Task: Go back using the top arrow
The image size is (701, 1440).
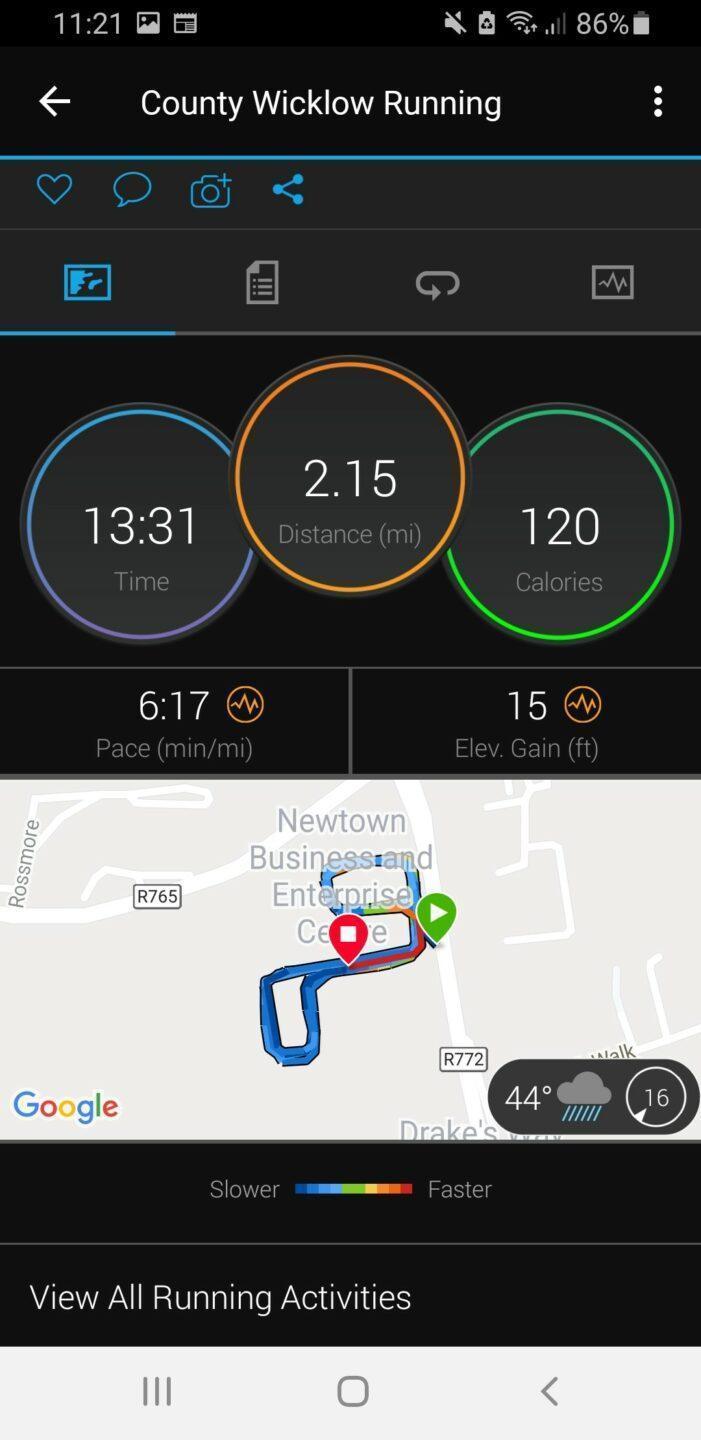Action: (x=54, y=101)
